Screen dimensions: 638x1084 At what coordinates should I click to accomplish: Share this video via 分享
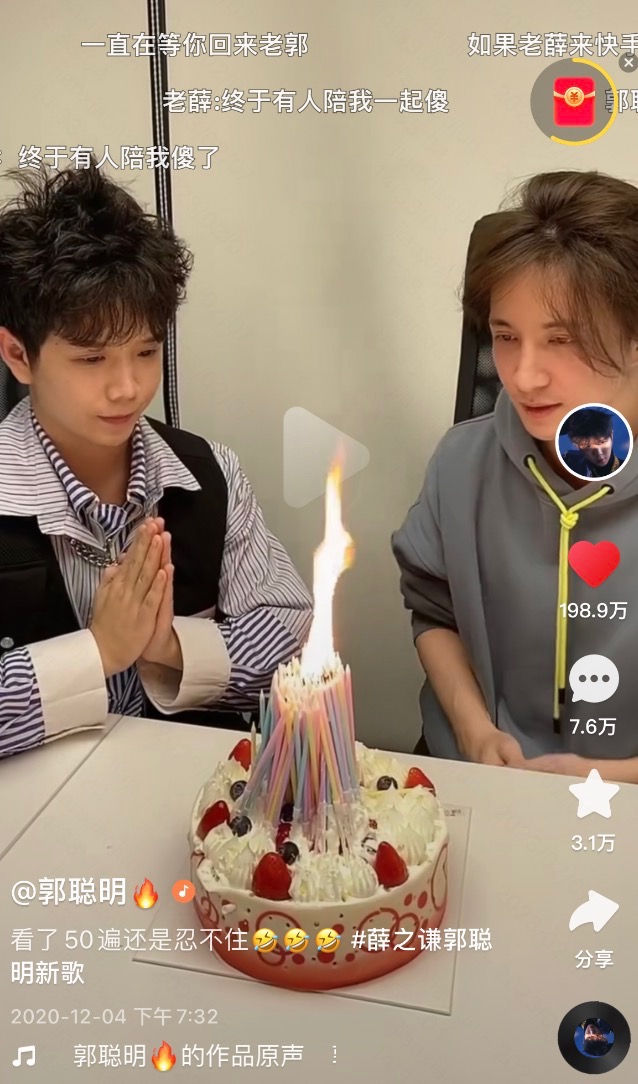coord(594,912)
